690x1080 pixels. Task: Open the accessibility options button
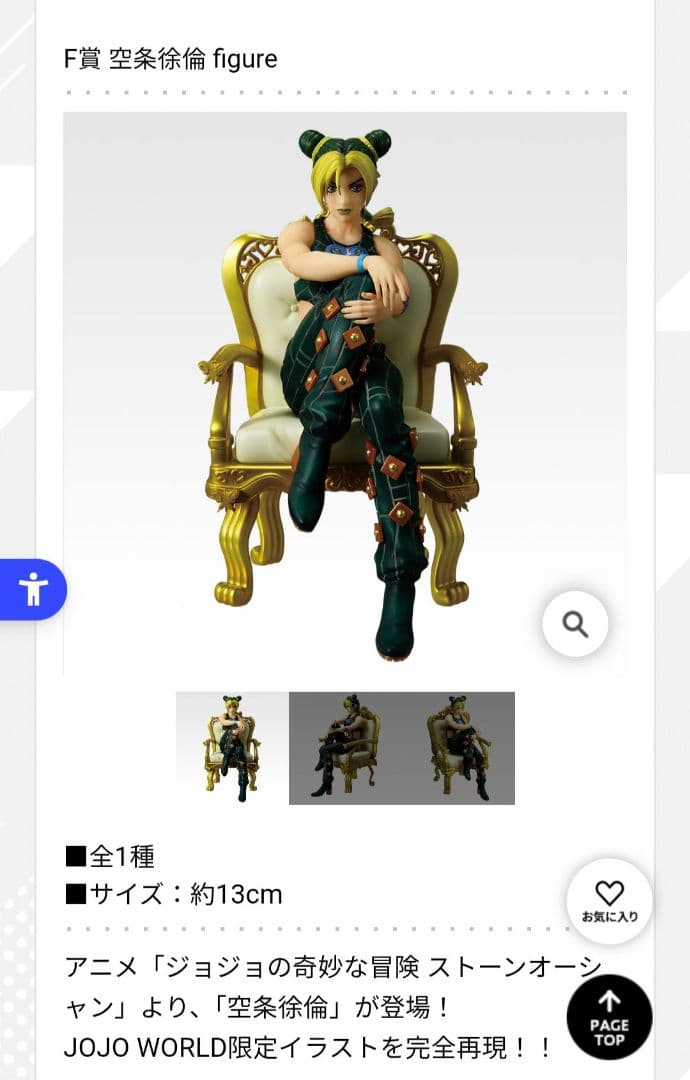pos(33,589)
